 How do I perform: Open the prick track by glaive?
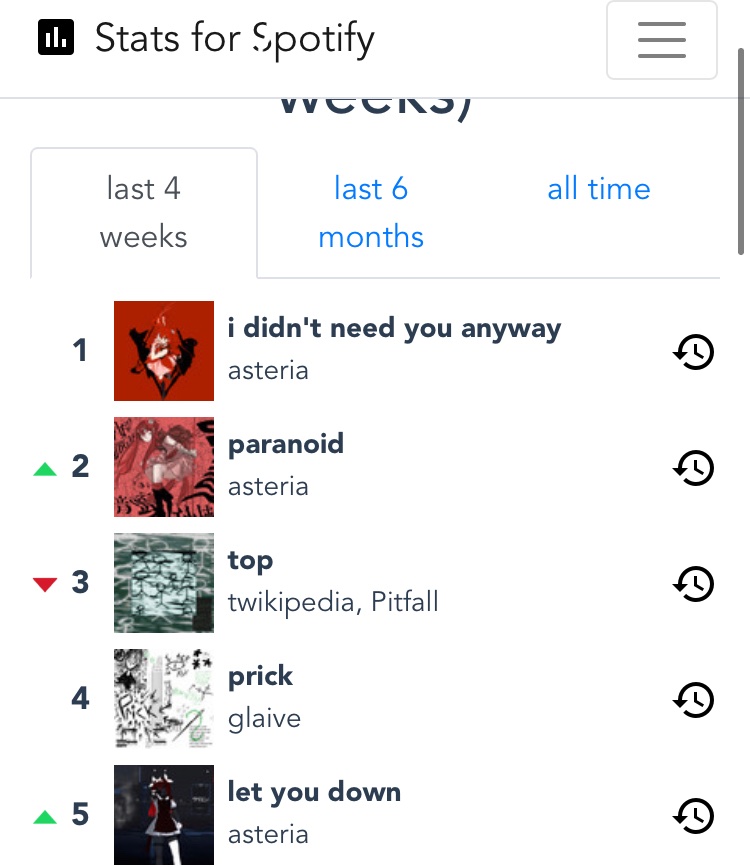coord(260,677)
